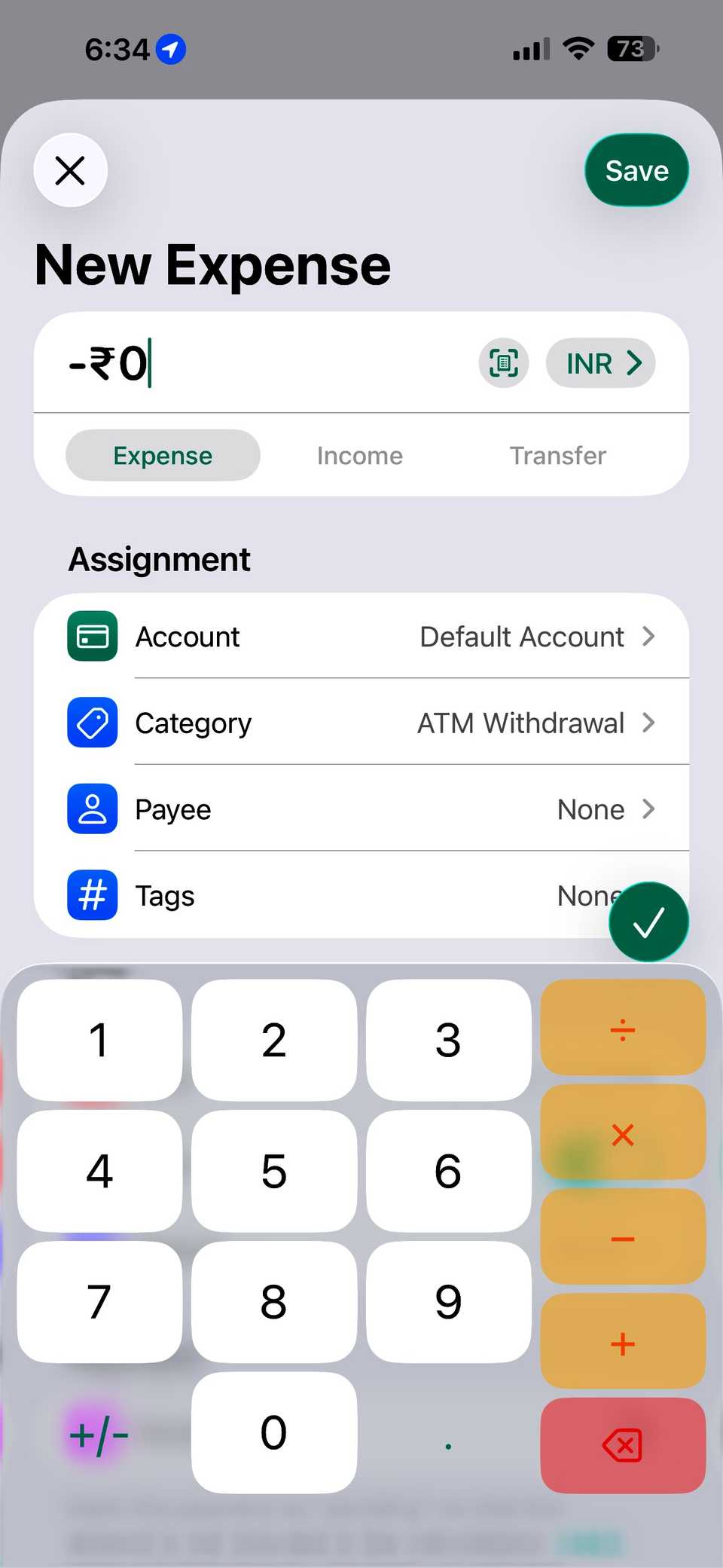Enter digit 5 on keypad

(x=274, y=1171)
